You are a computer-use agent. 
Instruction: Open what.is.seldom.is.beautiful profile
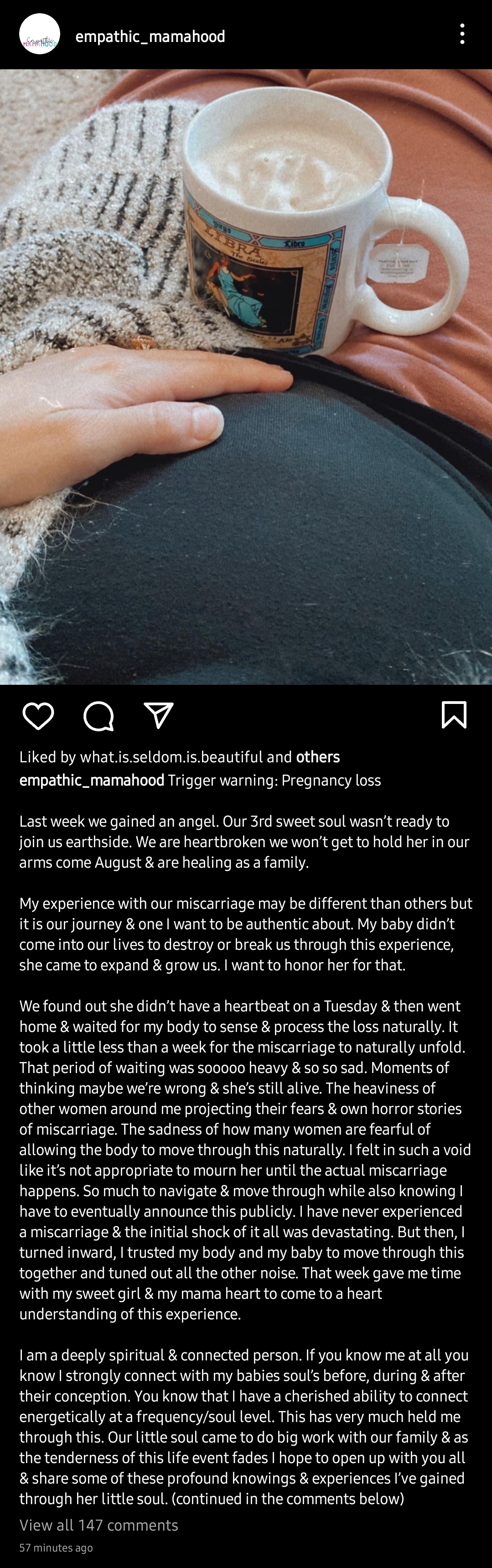coord(171,756)
